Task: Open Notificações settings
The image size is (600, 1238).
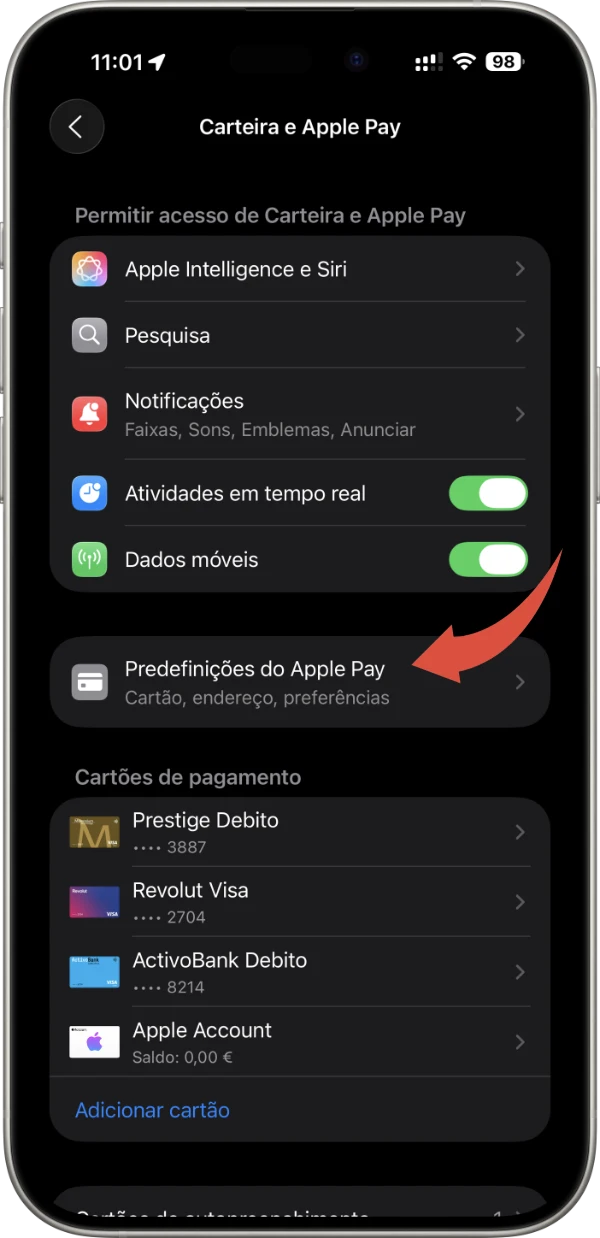Action: click(300, 414)
